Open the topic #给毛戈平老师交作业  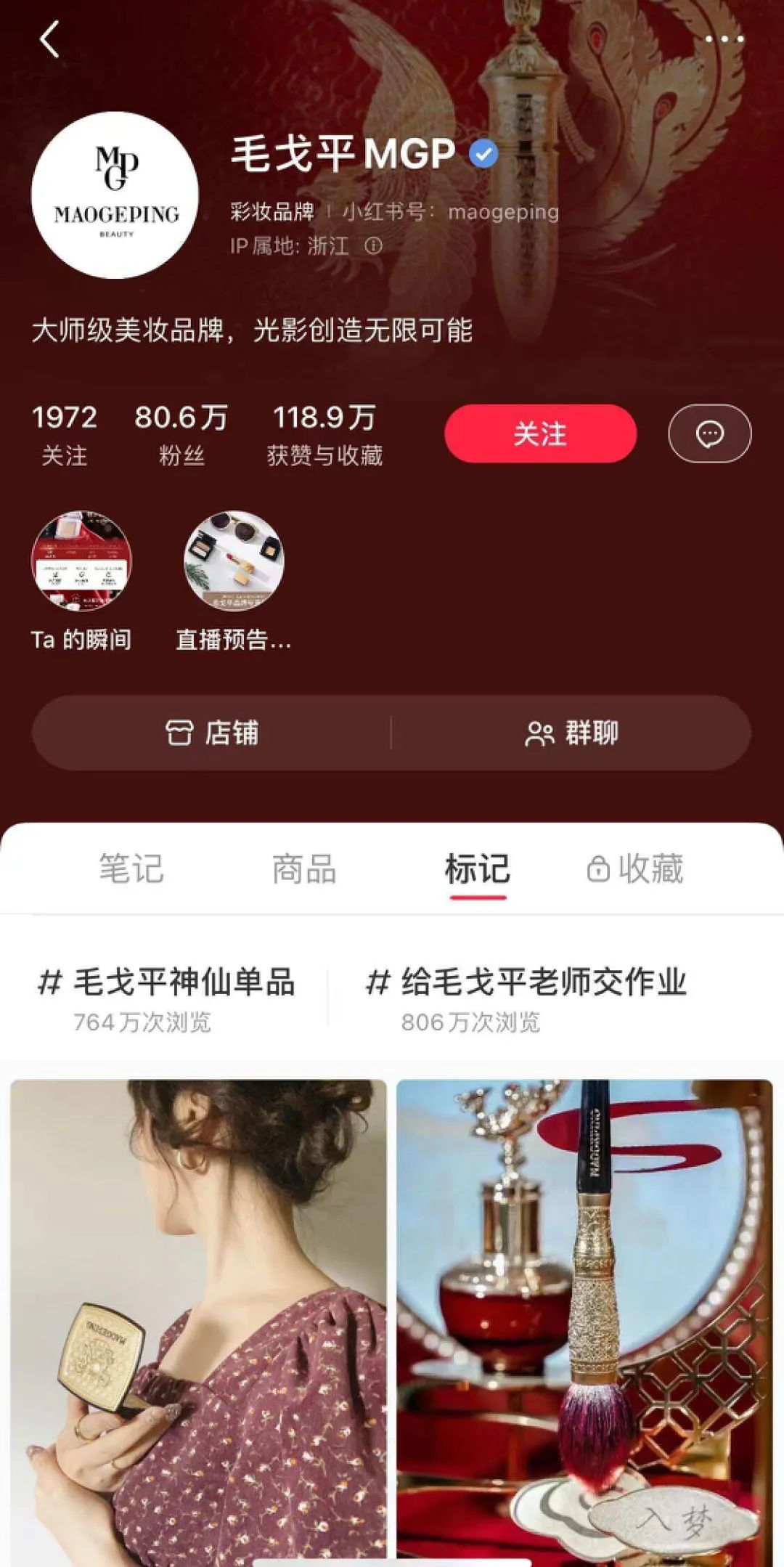526,997
